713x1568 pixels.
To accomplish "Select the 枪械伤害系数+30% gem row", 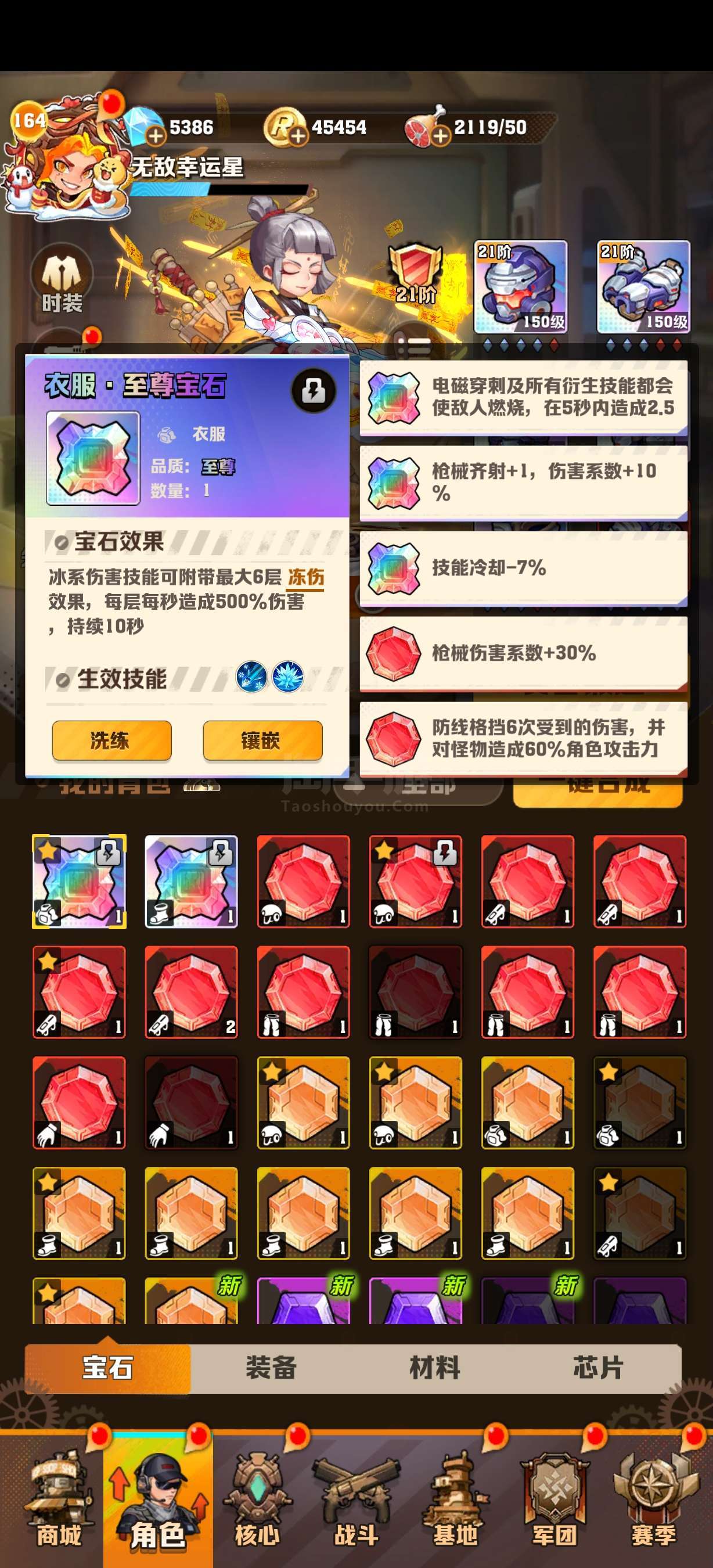I will tap(523, 653).
